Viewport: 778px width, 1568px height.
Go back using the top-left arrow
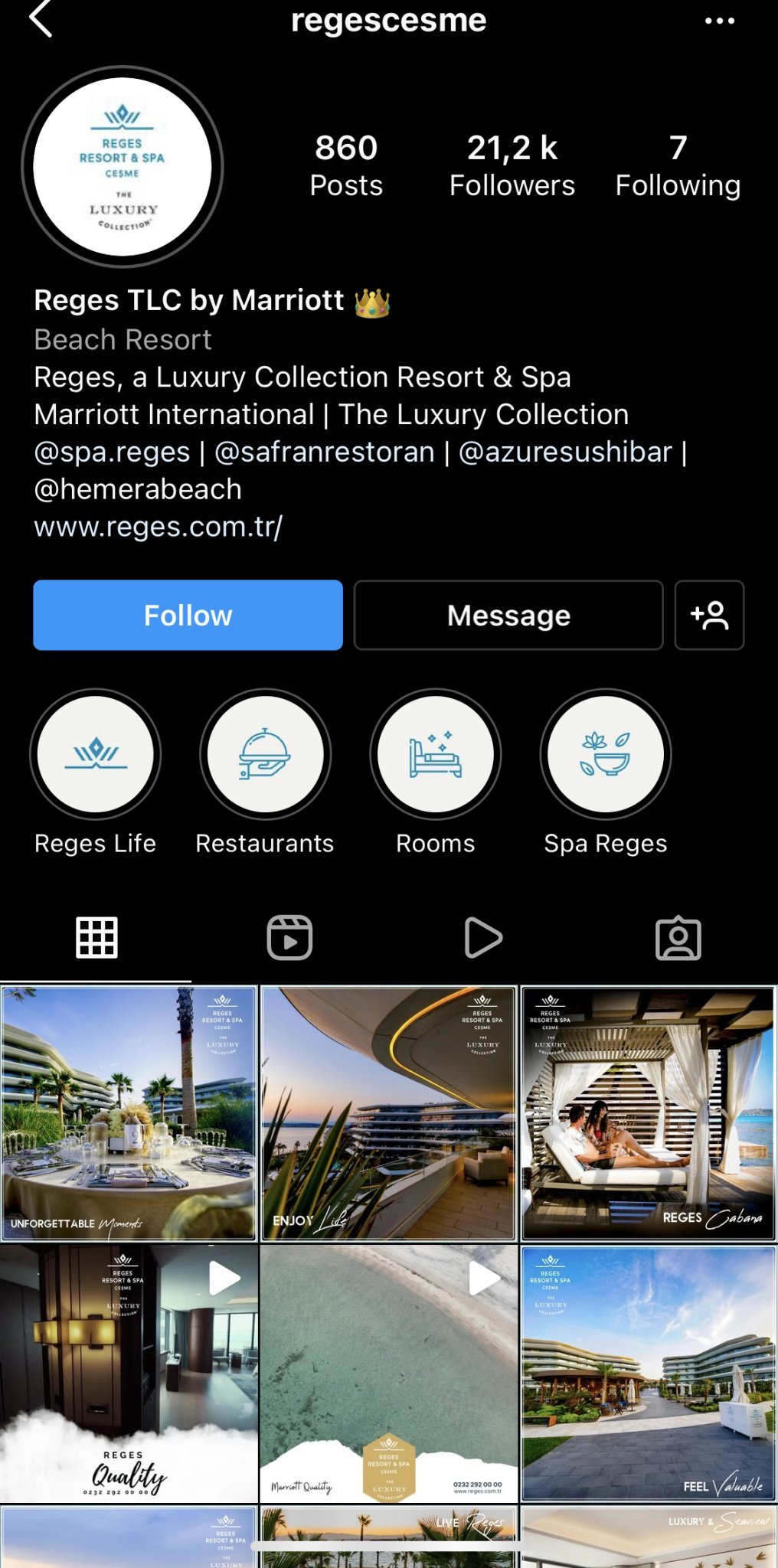pyautogui.click(x=41, y=19)
